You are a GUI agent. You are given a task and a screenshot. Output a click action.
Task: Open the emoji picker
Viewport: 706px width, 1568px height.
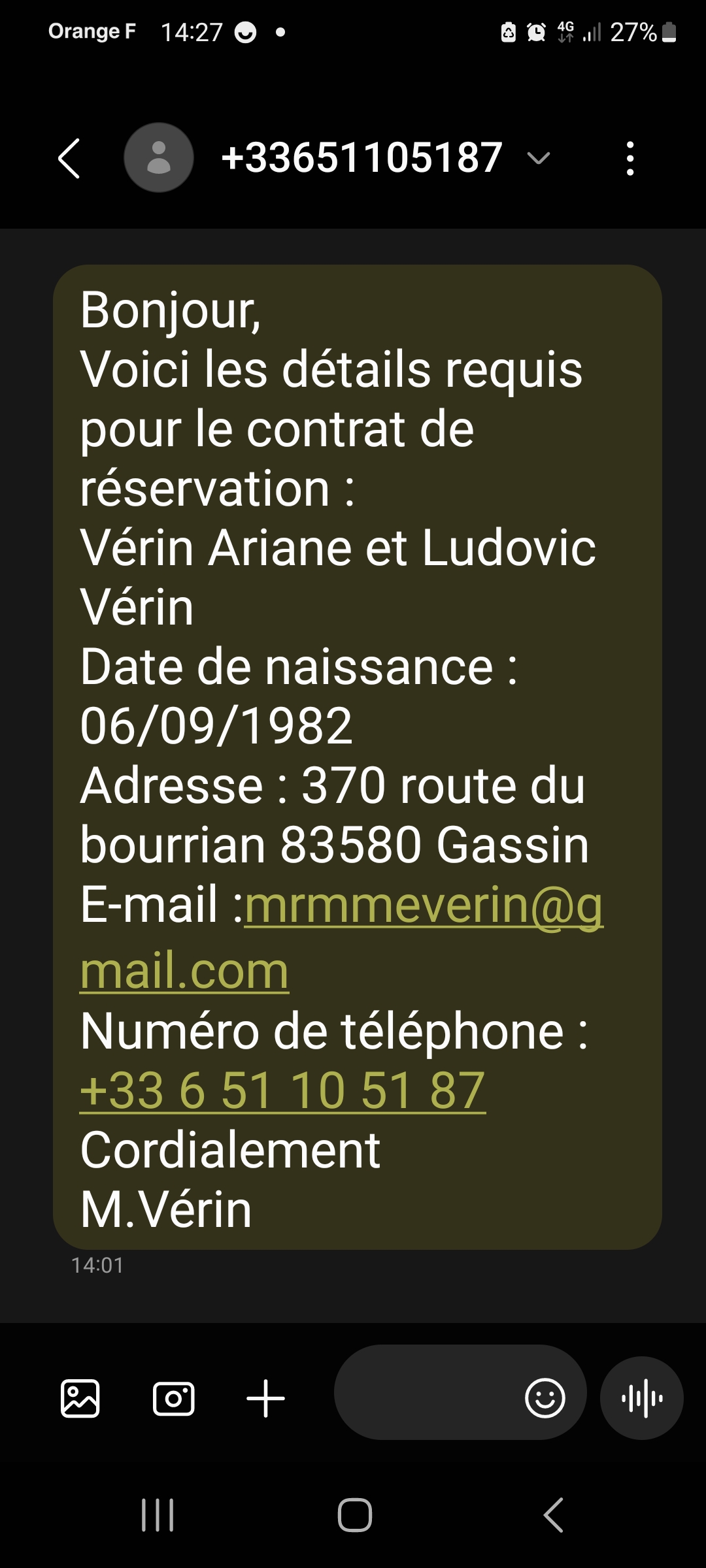[545, 1398]
